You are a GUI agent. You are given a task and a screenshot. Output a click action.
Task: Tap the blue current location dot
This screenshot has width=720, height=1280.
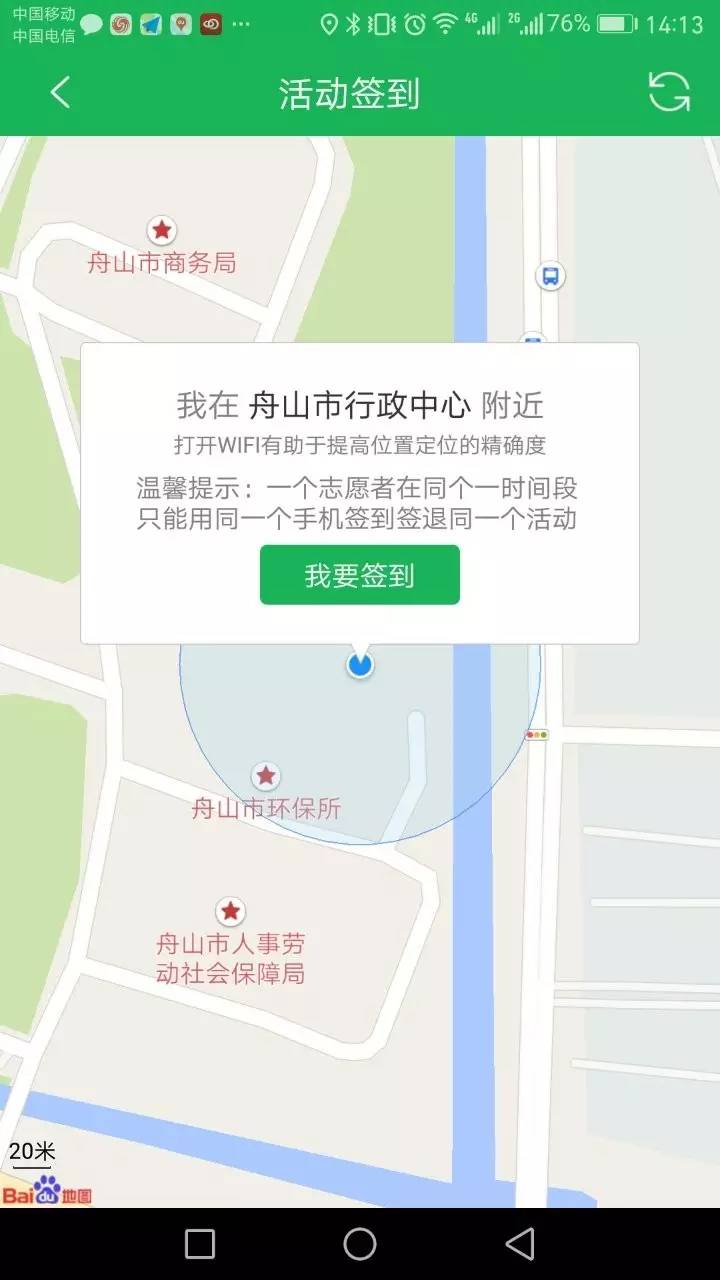[x=359, y=665]
